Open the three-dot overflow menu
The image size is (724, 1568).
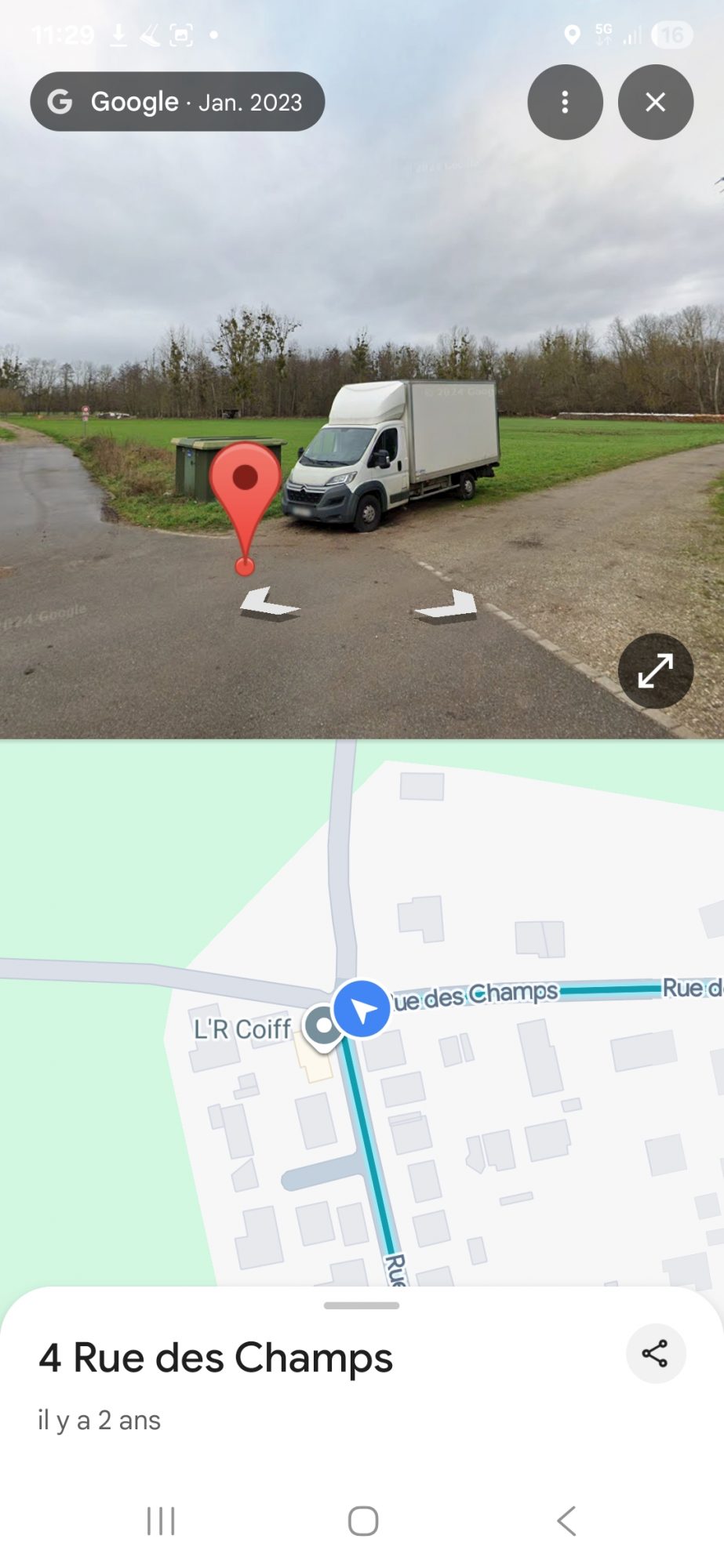565,102
